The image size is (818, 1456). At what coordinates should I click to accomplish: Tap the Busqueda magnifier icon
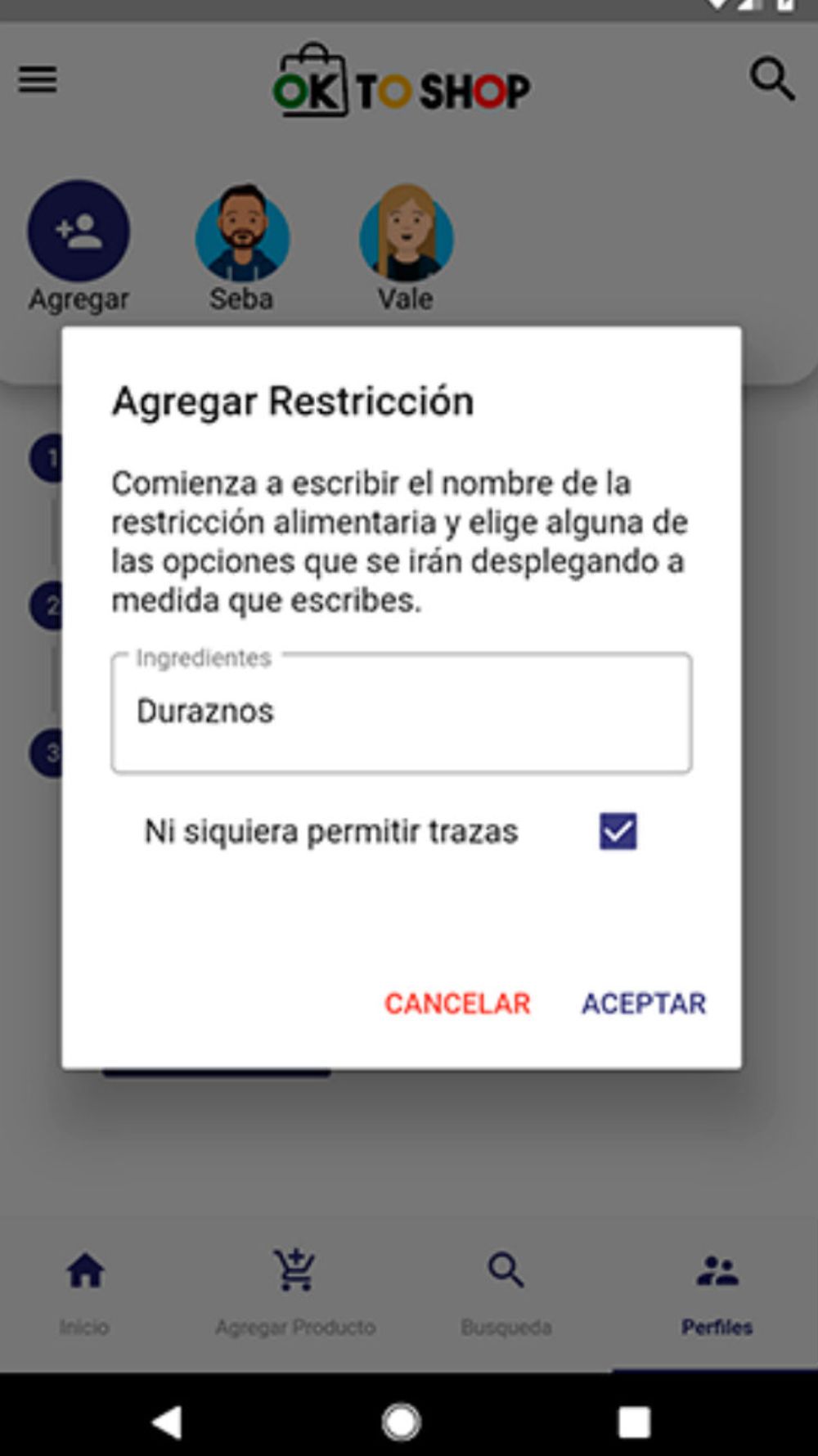tap(506, 1270)
